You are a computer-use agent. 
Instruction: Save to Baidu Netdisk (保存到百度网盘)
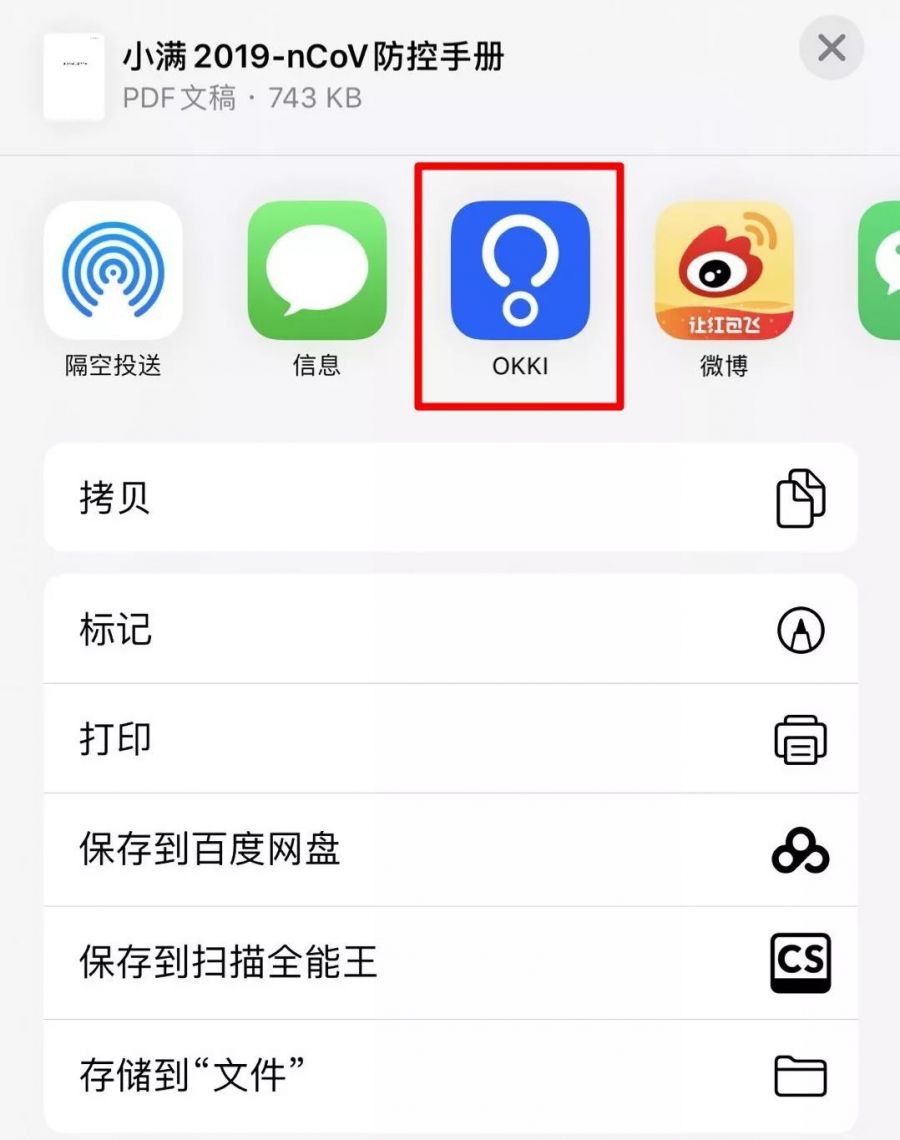pyautogui.click(x=450, y=850)
